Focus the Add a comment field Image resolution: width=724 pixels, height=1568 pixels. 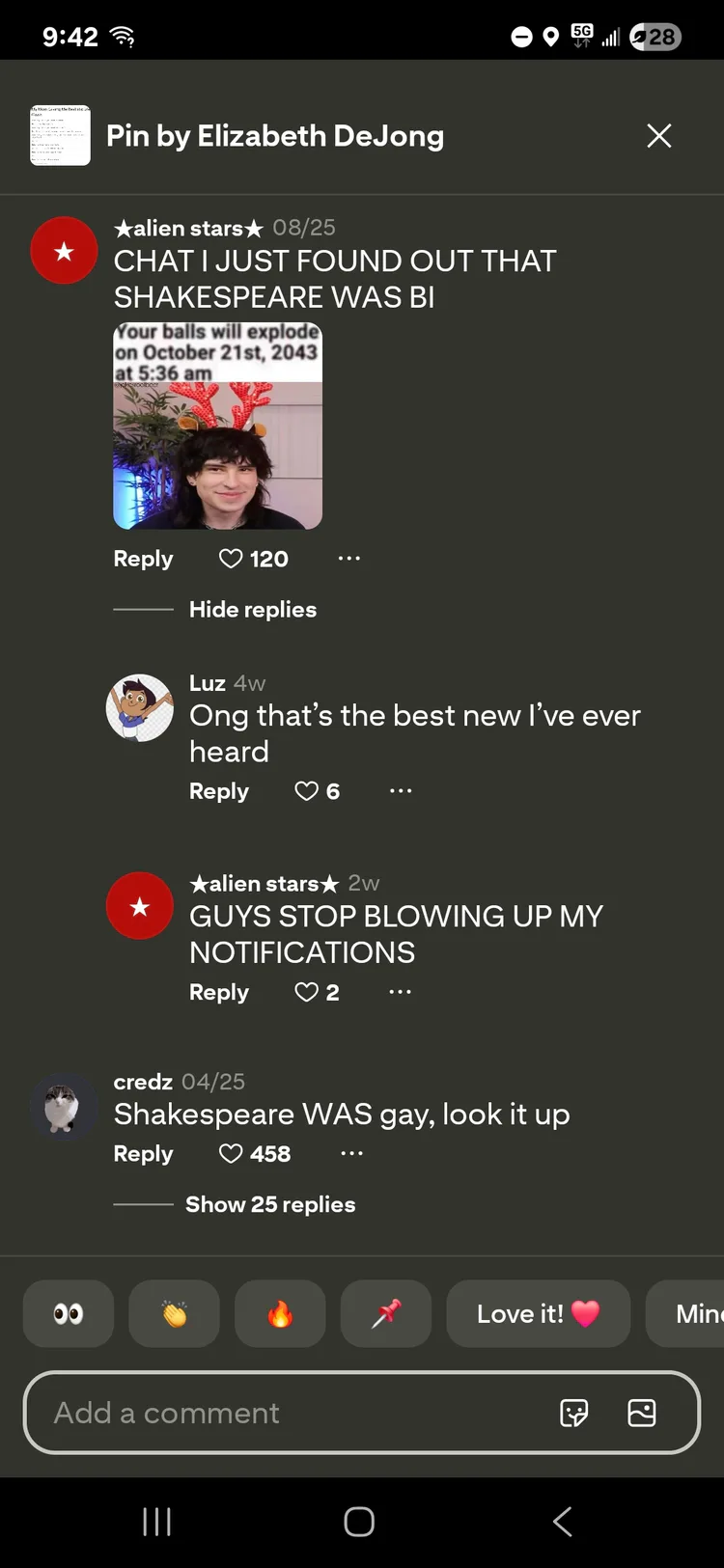tap(290, 1413)
